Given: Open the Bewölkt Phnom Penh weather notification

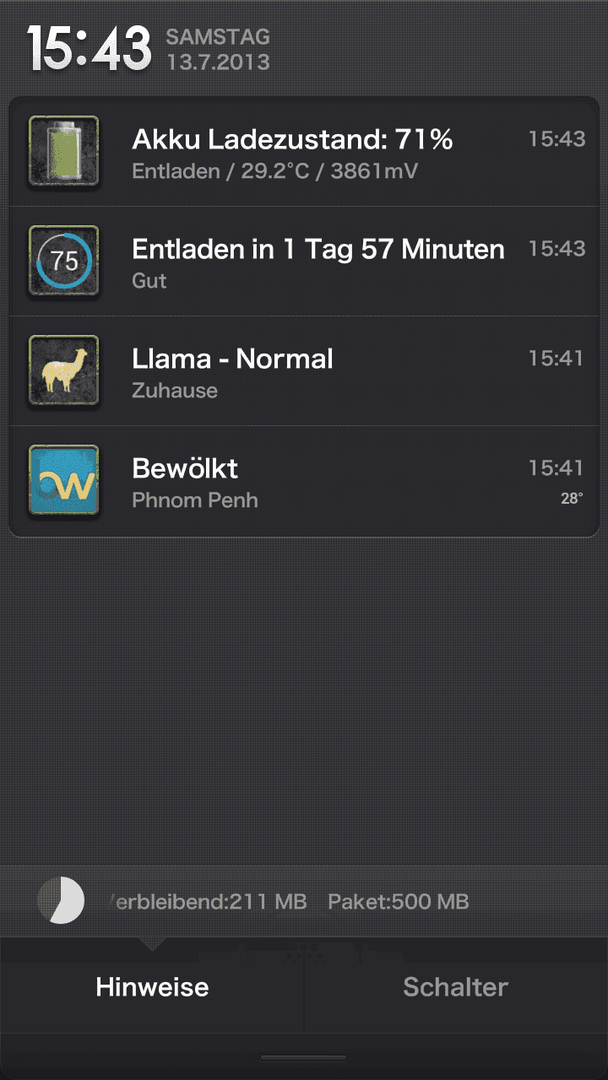Looking at the screenshot, I should tap(304, 481).
